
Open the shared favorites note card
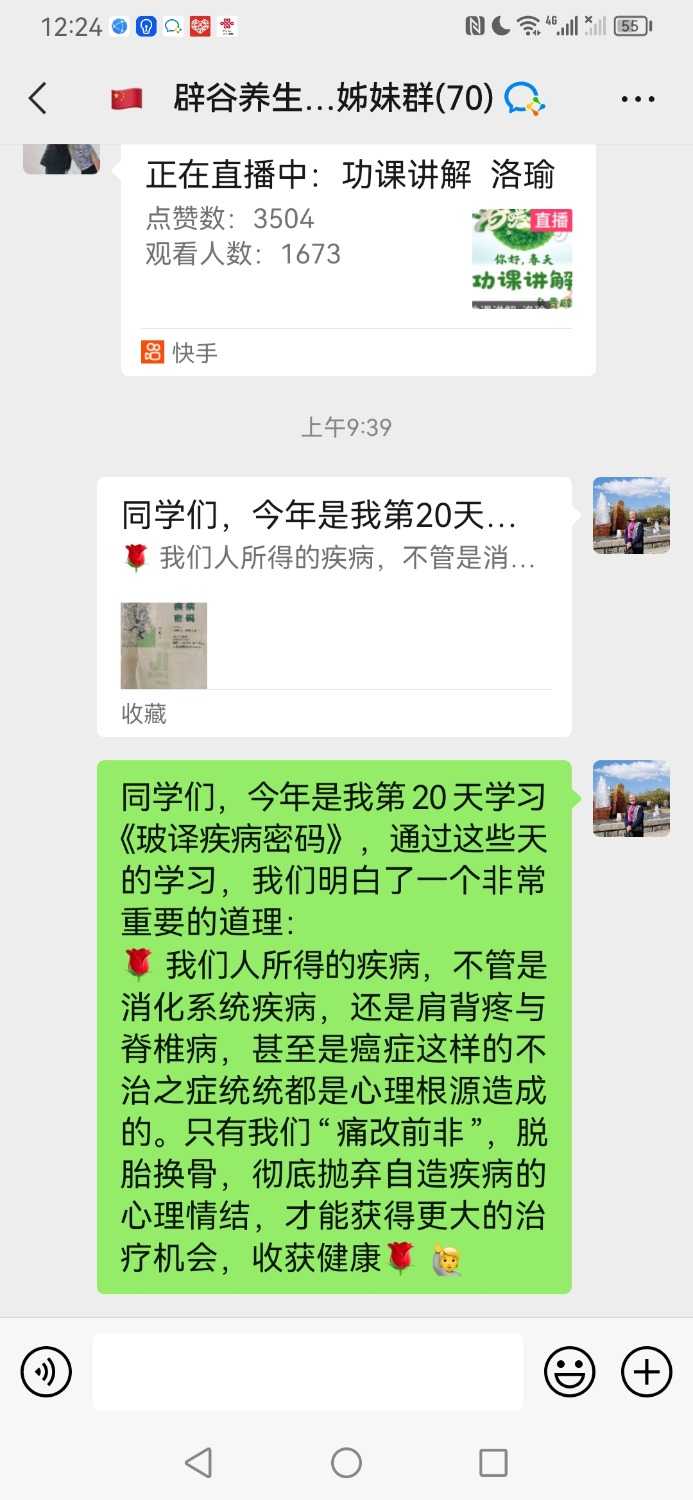334,606
